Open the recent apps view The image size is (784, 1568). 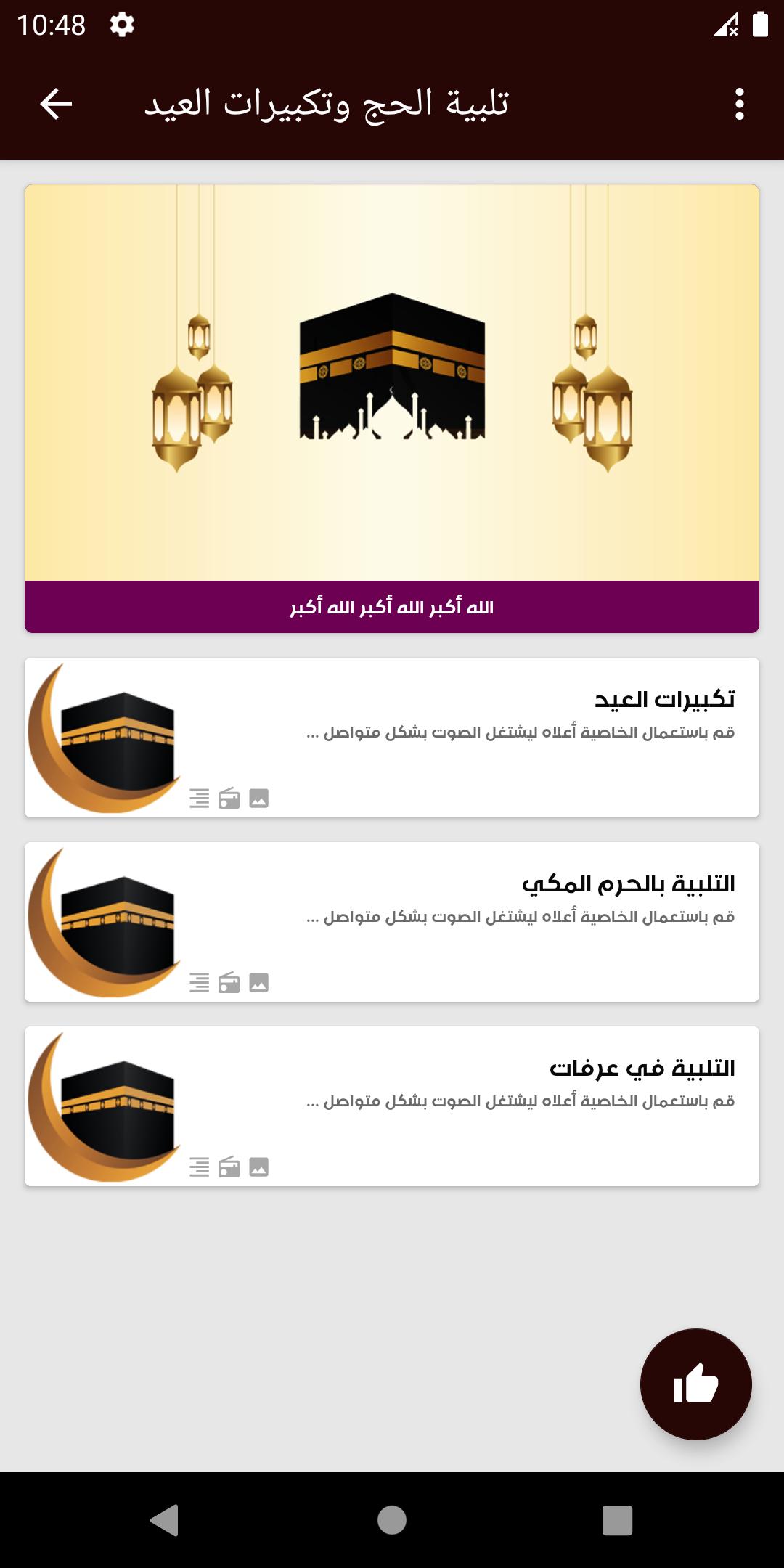pos(617,1519)
